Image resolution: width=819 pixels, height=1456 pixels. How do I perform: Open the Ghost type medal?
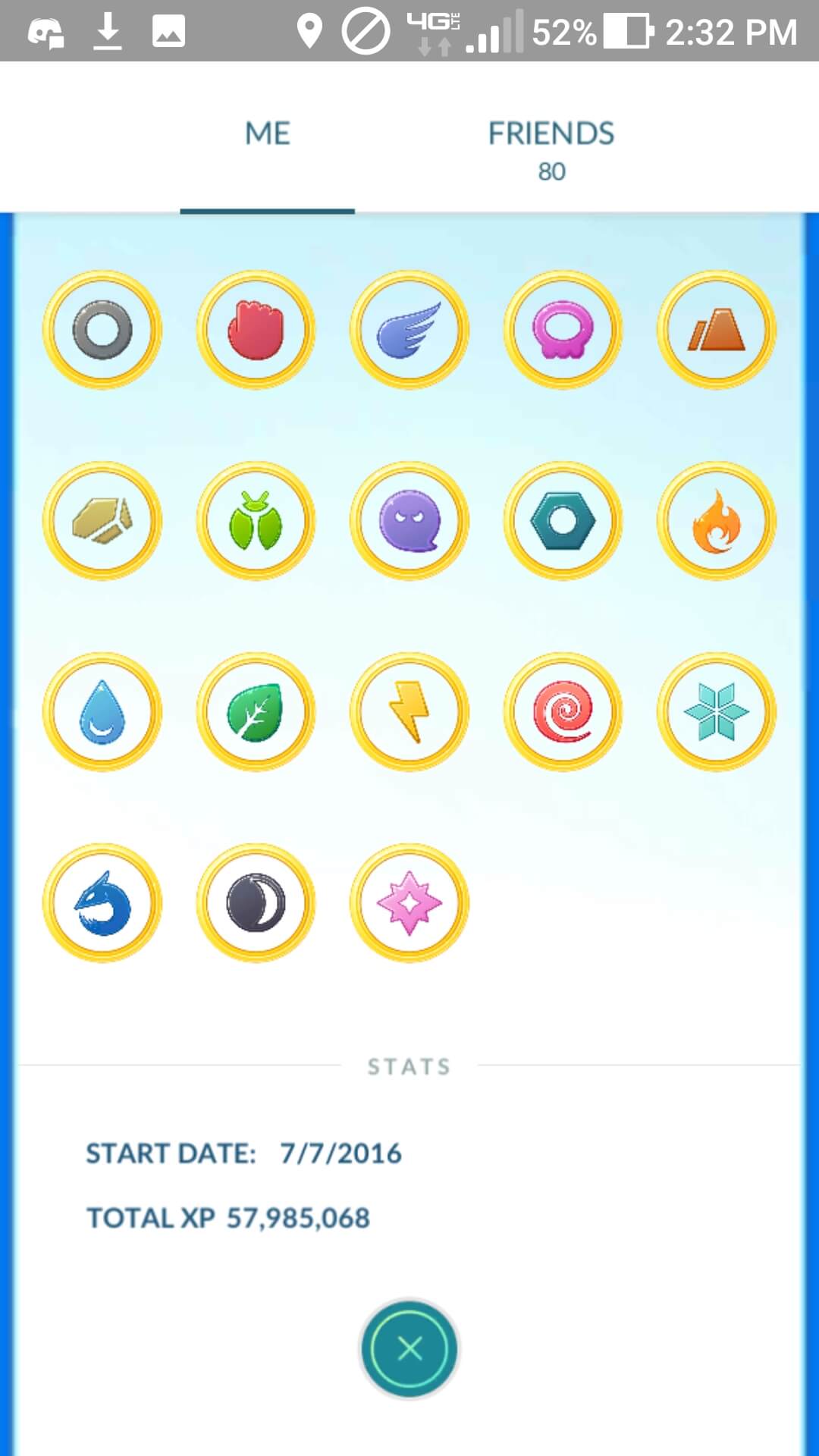(x=409, y=521)
